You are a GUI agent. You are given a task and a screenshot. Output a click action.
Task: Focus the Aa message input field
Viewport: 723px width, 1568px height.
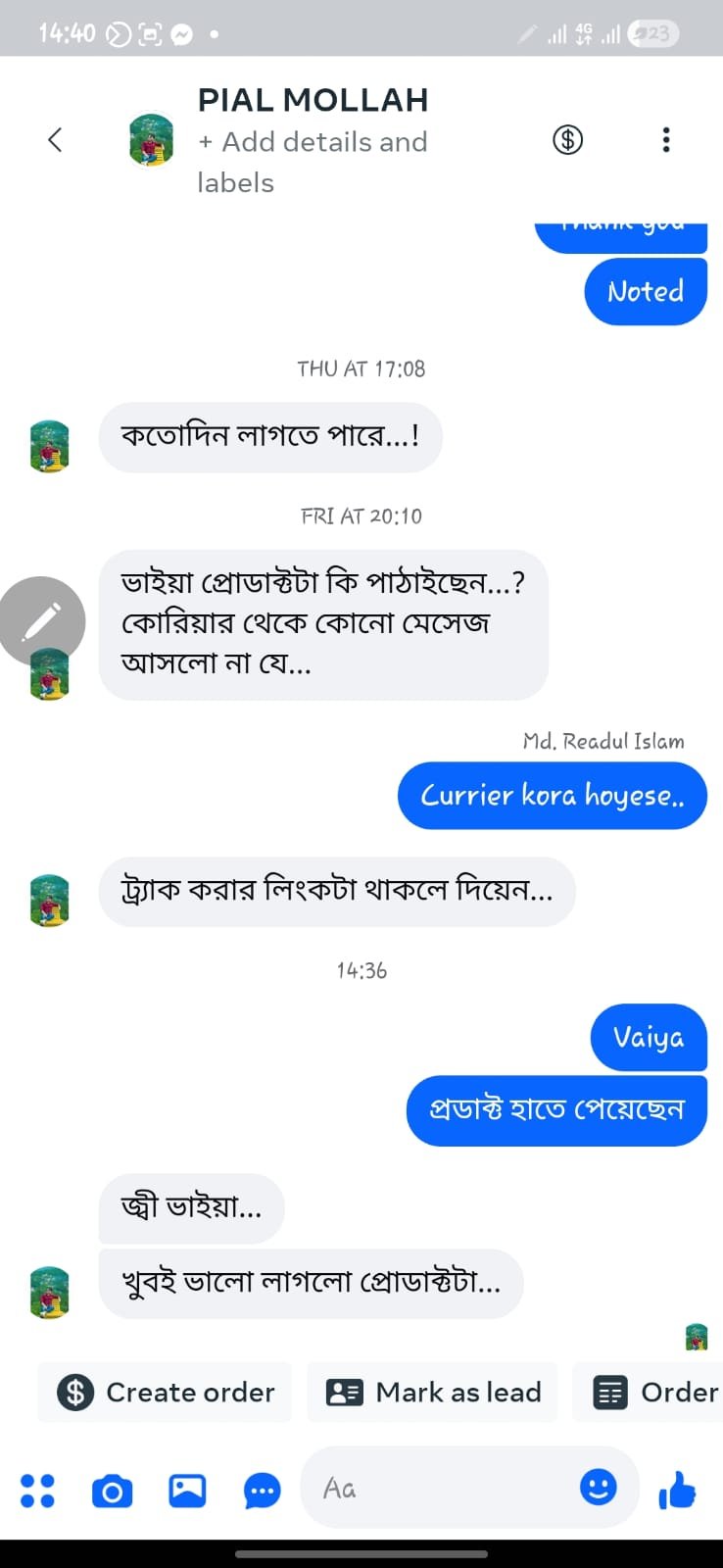441,1489
